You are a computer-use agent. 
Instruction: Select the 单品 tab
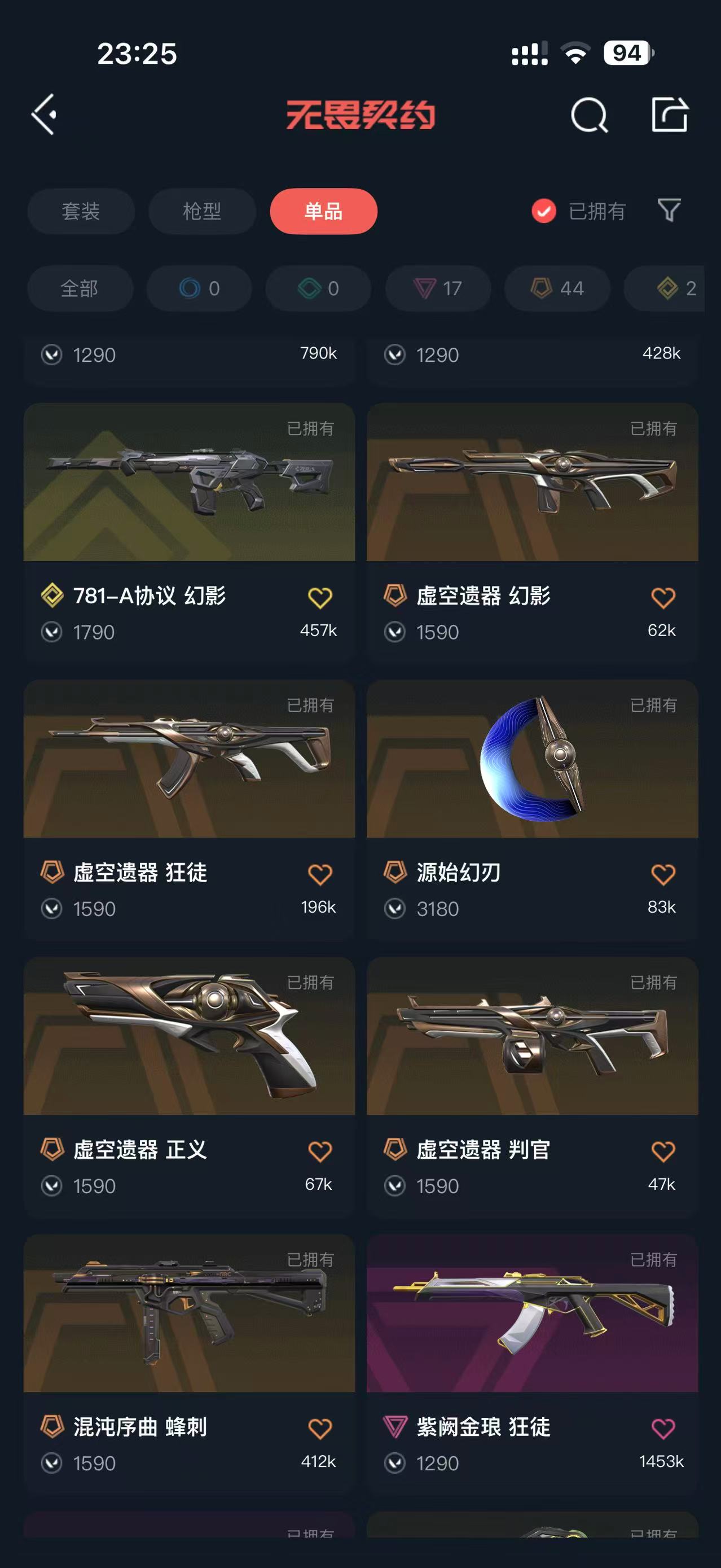coord(323,211)
